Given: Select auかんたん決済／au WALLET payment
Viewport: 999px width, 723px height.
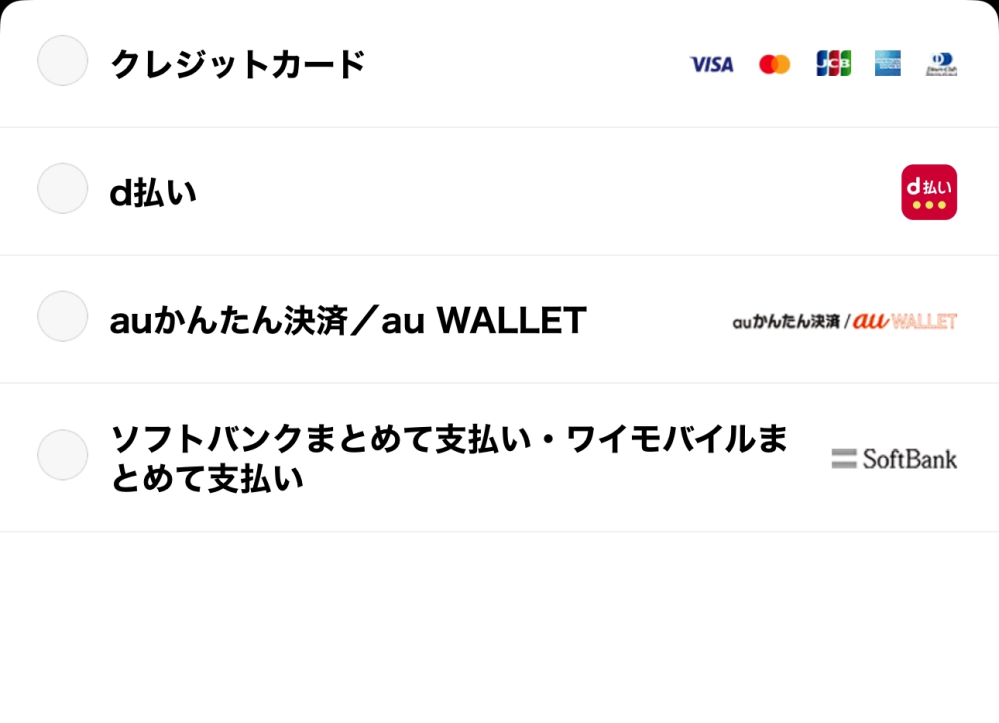Looking at the screenshot, I should (x=62, y=317).
